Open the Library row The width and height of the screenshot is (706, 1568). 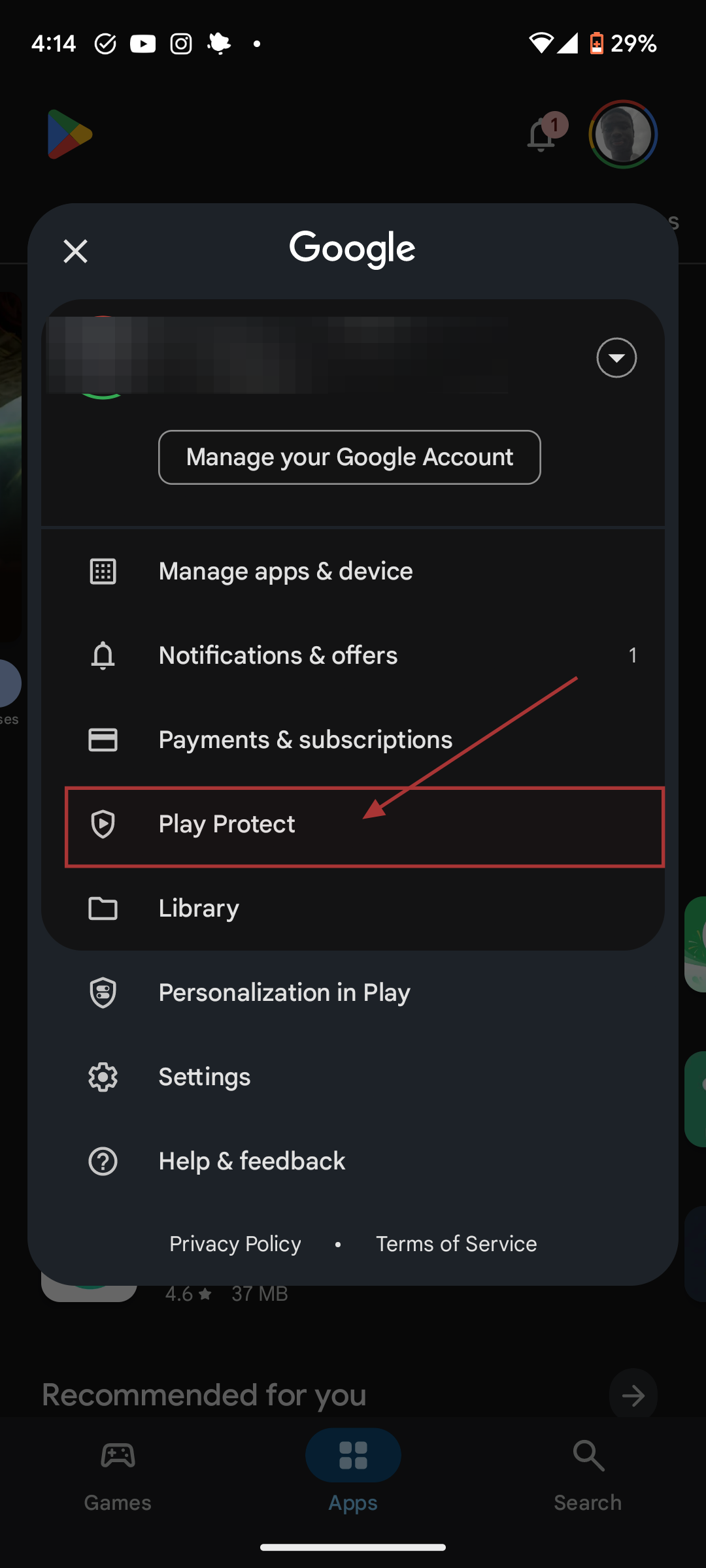(x=199, y=908)
